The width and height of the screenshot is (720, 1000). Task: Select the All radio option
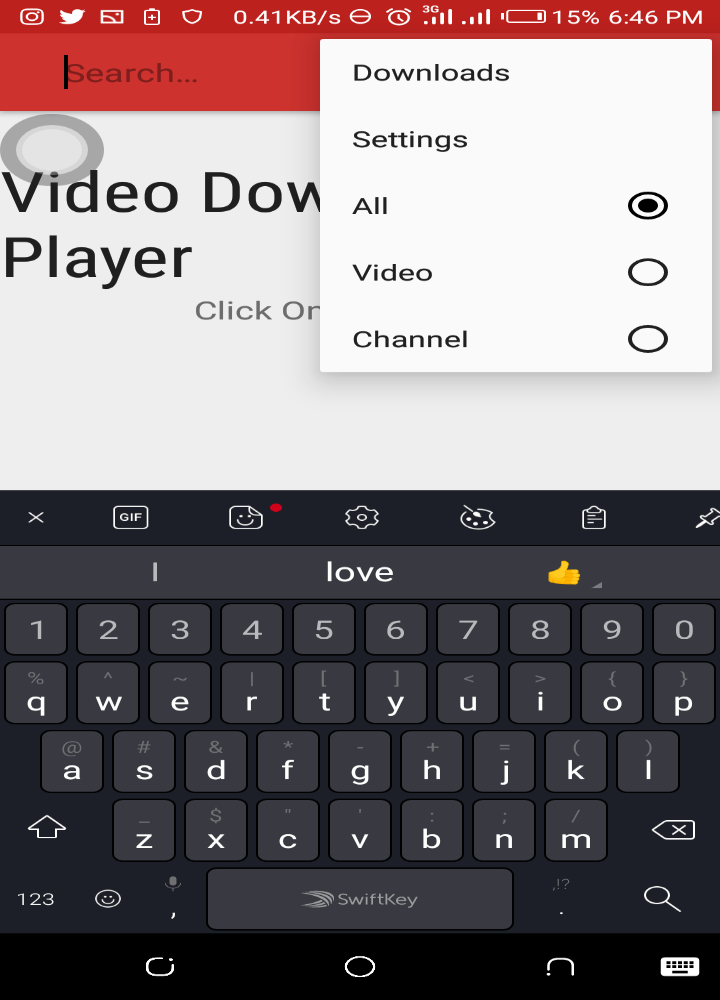647,206
